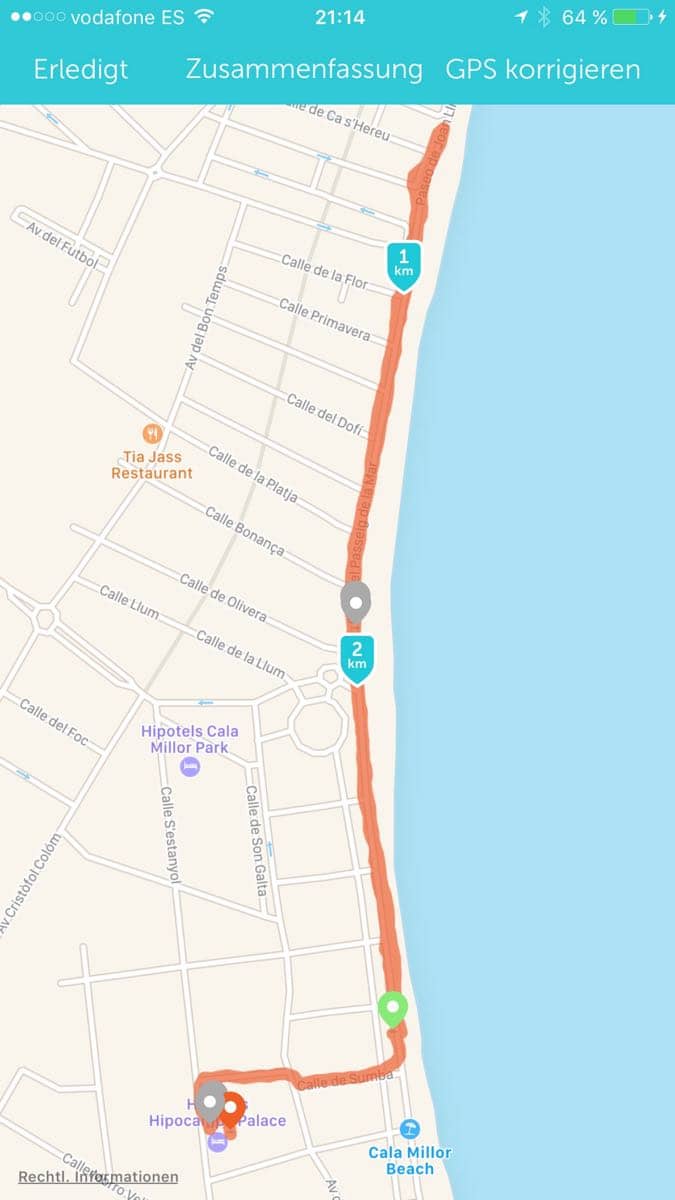Tap the Cala Millor Beach marker

click(409, 1129)
